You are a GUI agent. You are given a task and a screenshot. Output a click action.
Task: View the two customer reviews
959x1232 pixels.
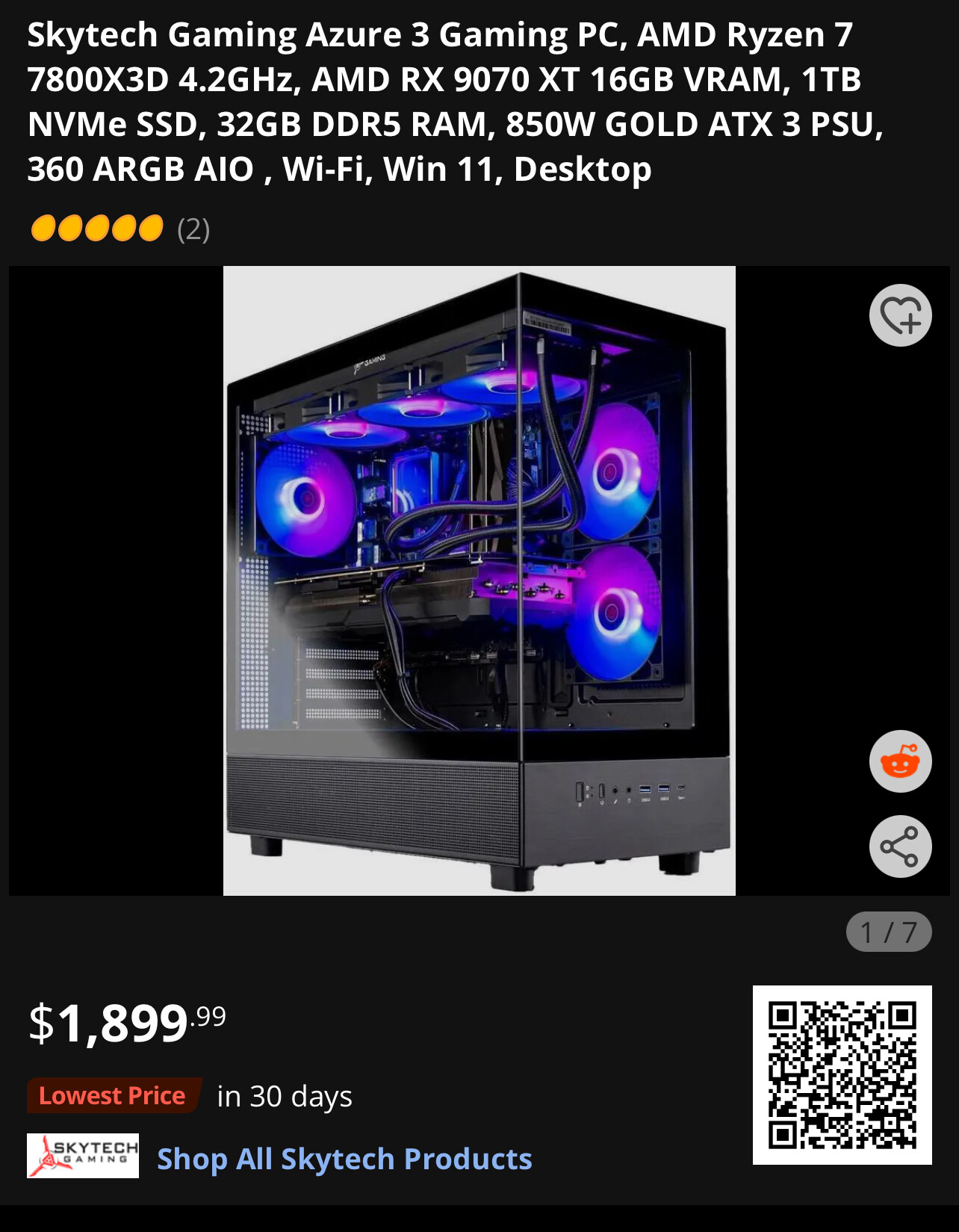(x=193, y=229)
